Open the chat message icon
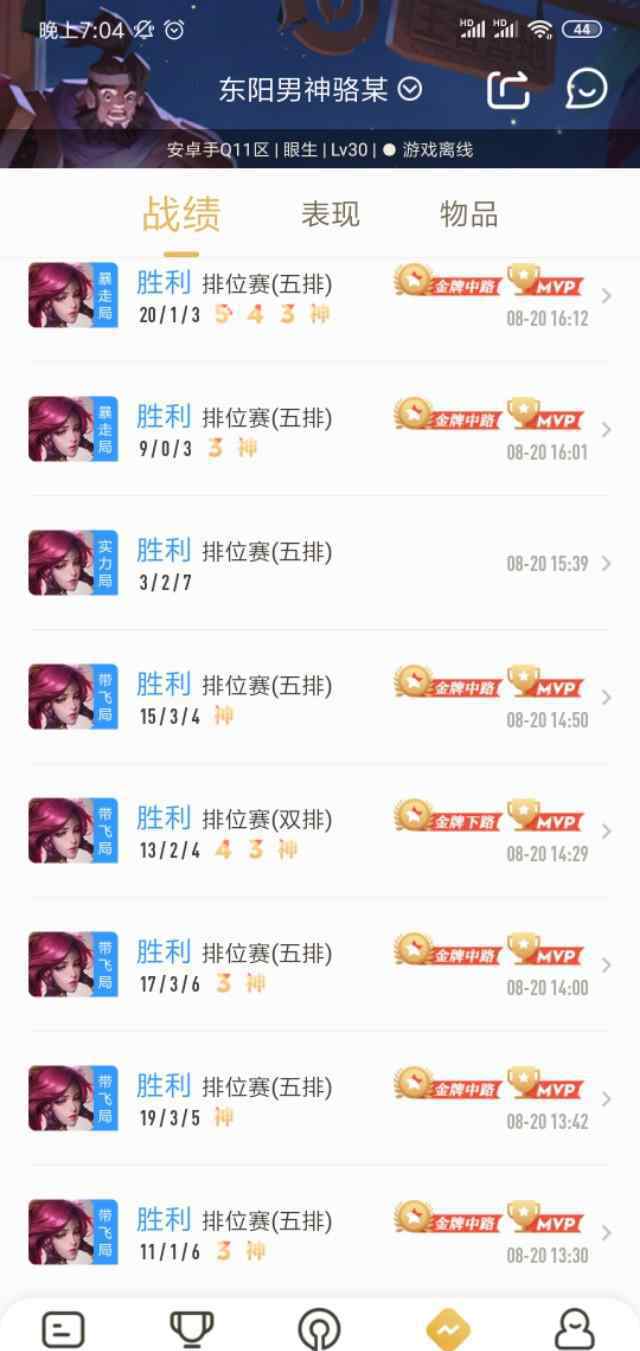 [585, 90]
